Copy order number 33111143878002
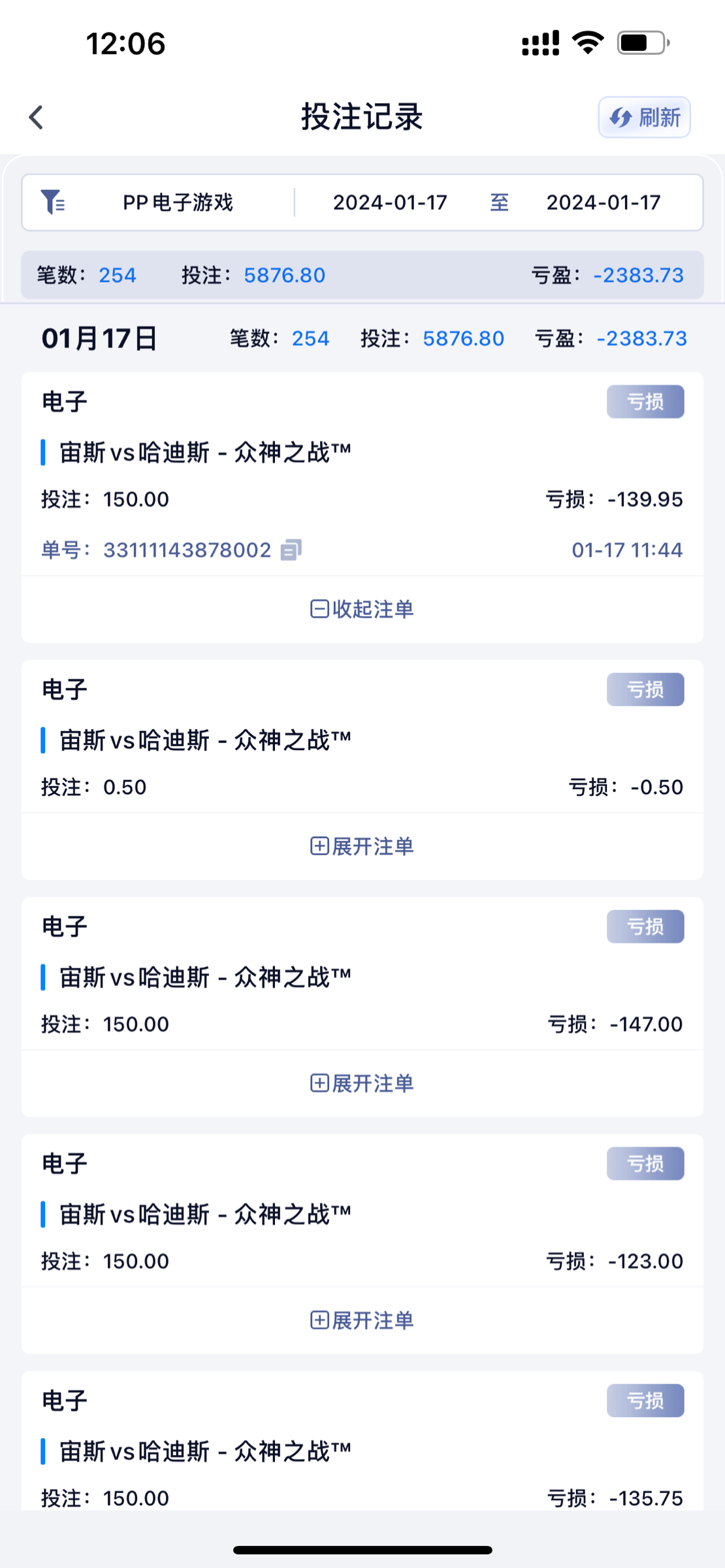This screenshot has width=725, height=1568. point(291,550)
